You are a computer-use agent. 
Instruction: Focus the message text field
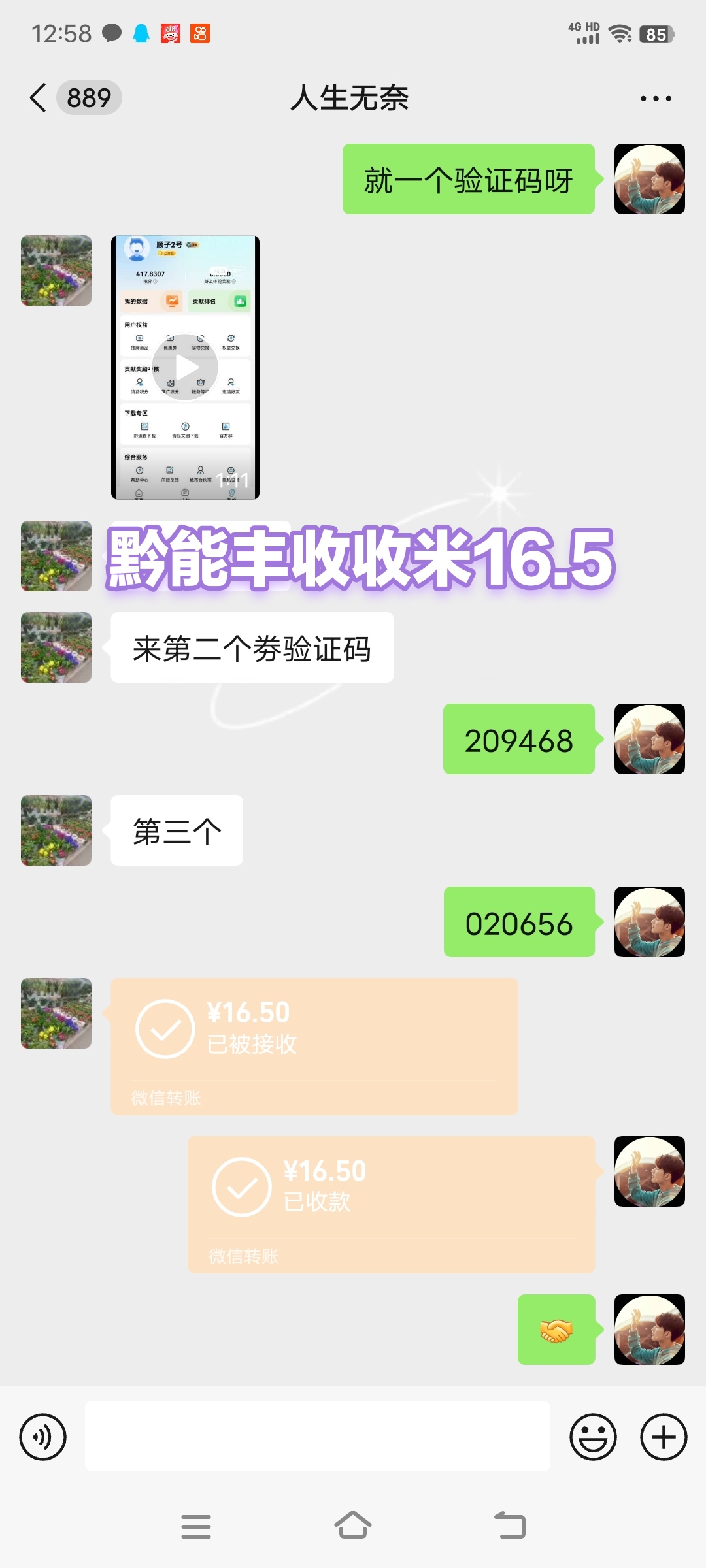(317, 1437)
